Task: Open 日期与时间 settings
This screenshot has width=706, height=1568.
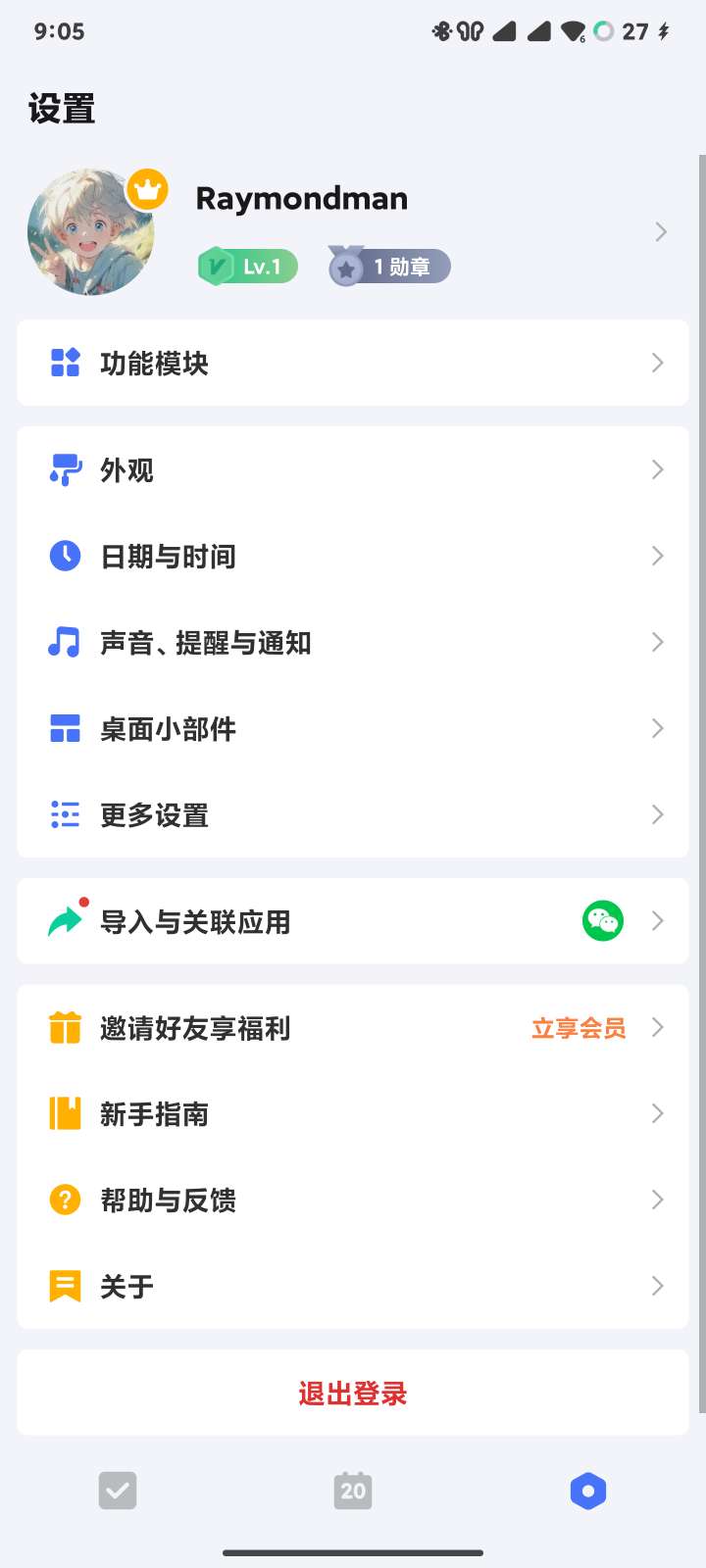Action: [x=353, y=557]
